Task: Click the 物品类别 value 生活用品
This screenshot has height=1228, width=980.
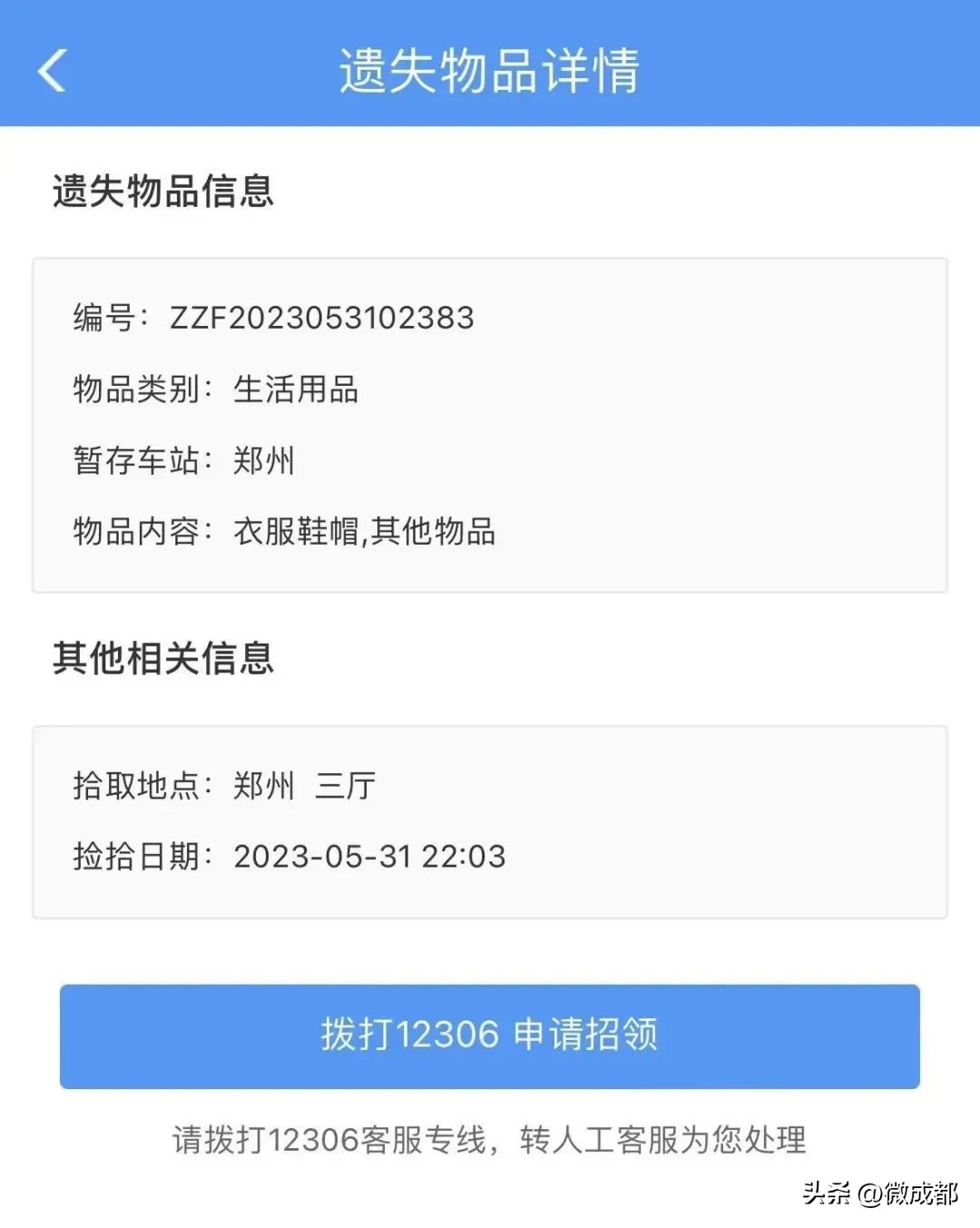Action: (297, 390)
